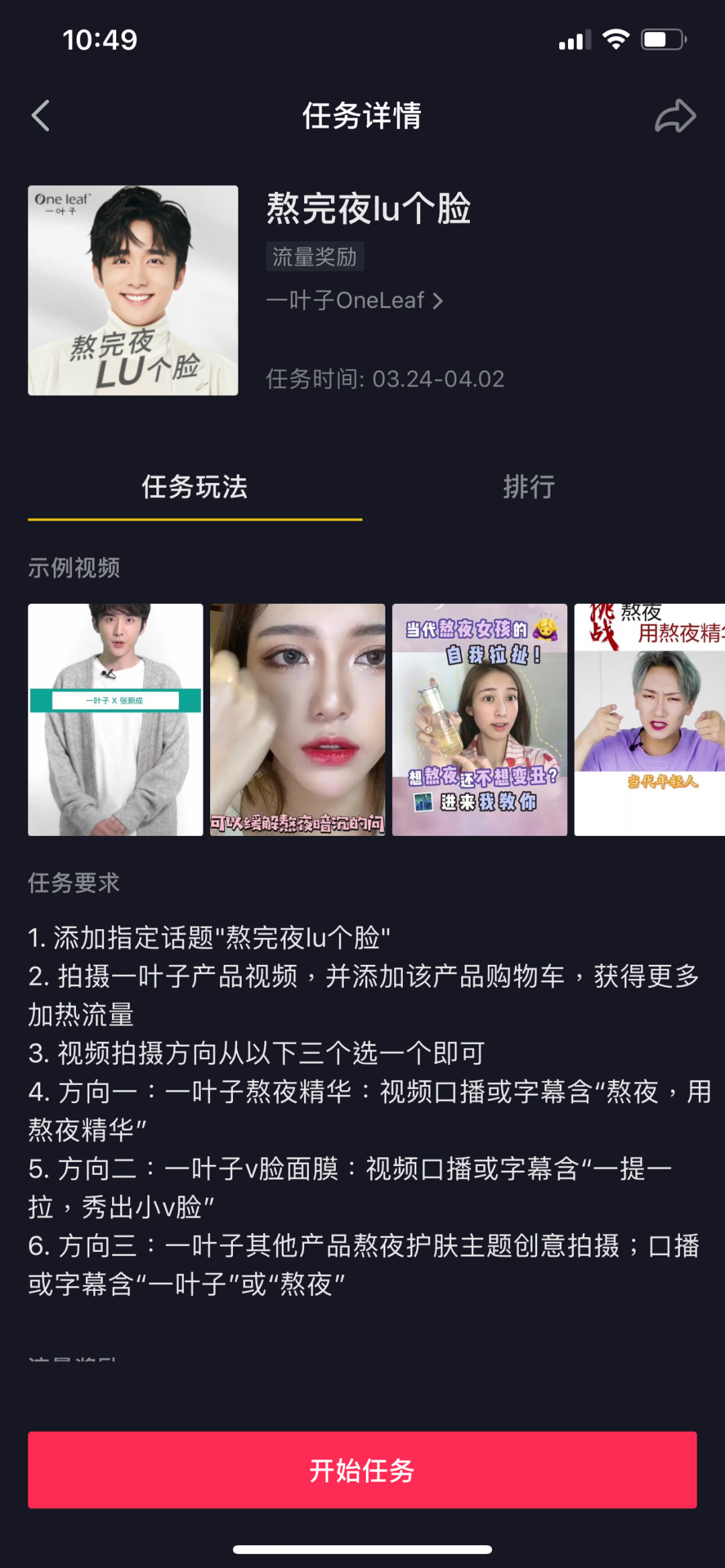This screenshot has width=725, height=1568.
Task: Open the example video with the red-lipped close-up
Action: (x=297, y=719)
